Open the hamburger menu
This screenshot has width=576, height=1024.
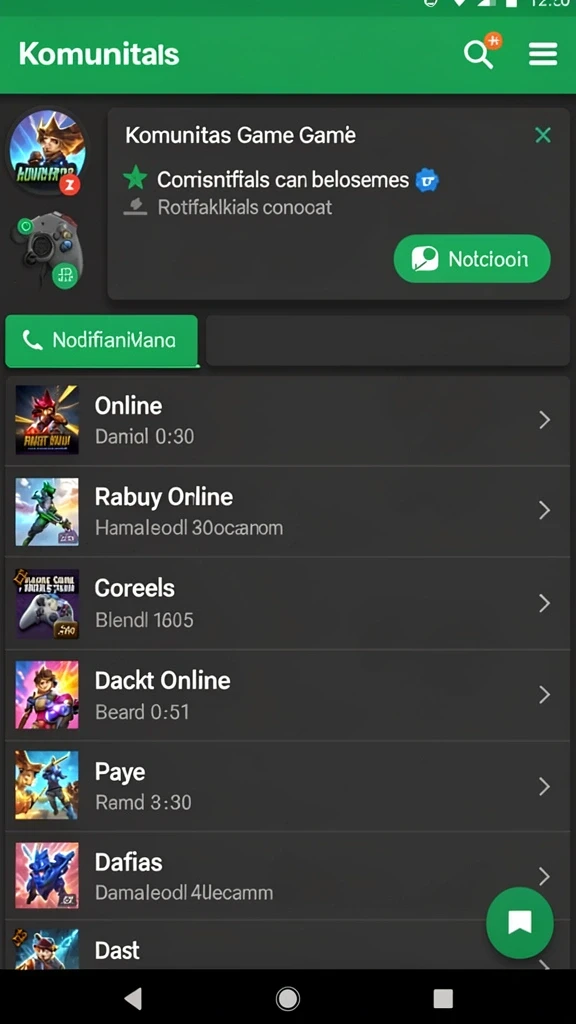[543, 54]
